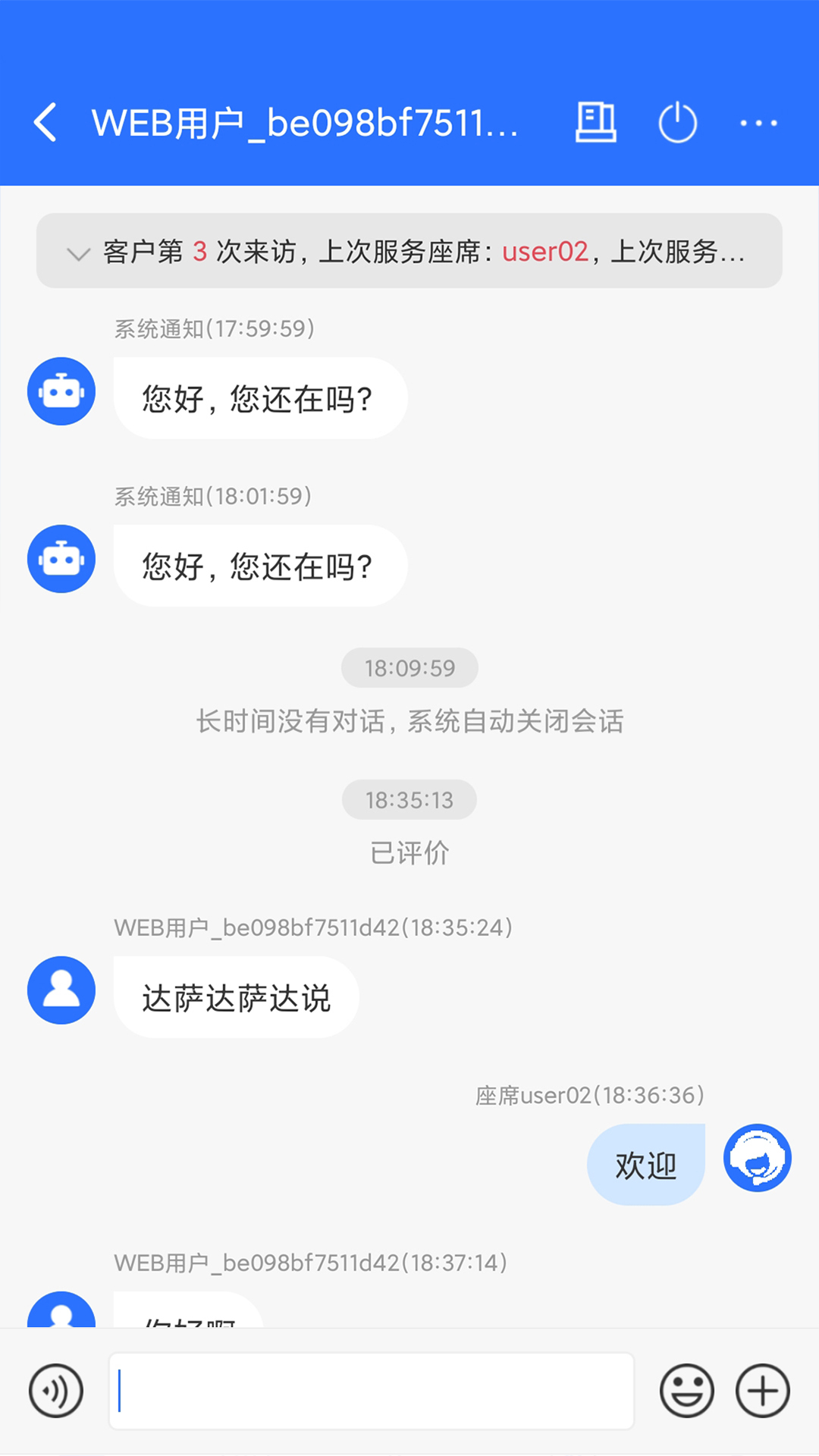Image resolution: width=819 pixels, height=1456 pixels.
Task: Click the 18:09:59 timestamp pill
Action: tap(409, 667)
